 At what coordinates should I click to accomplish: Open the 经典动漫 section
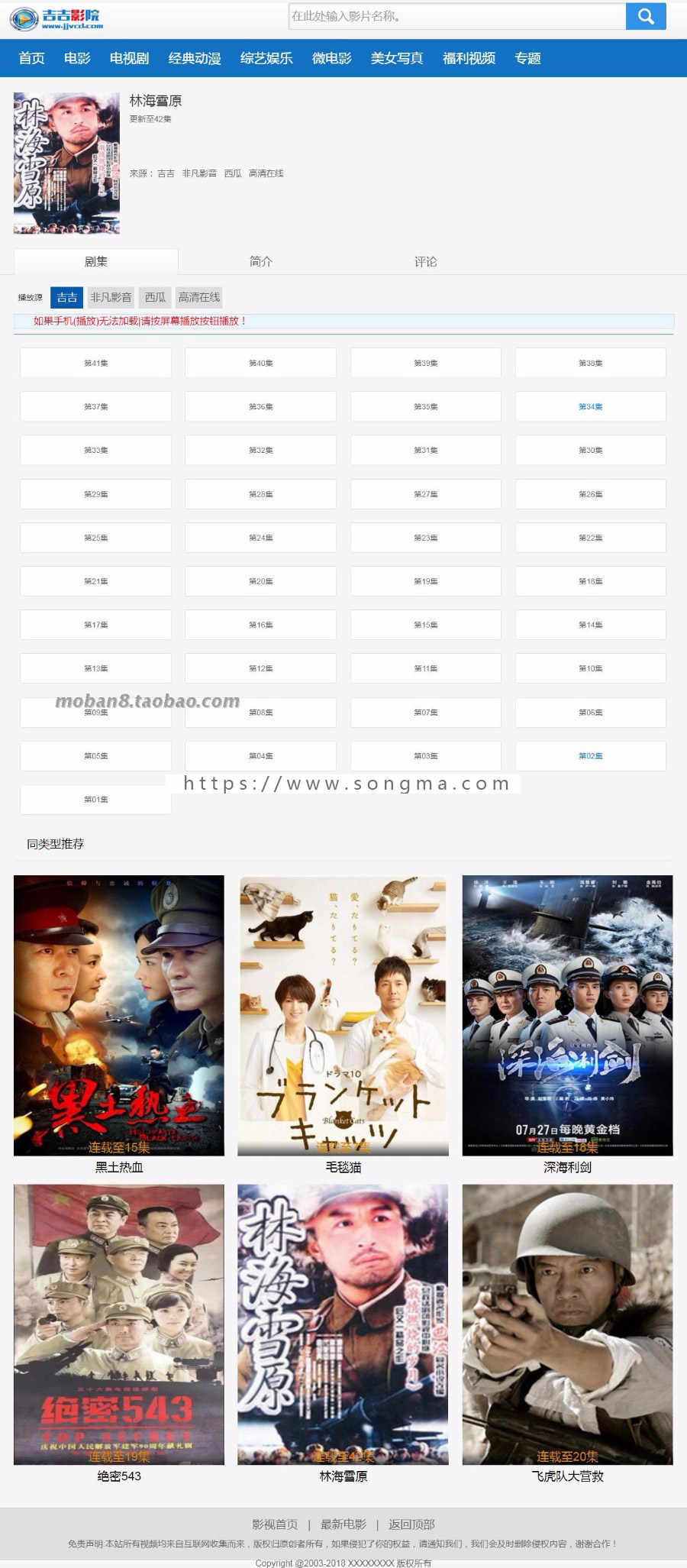195,58
